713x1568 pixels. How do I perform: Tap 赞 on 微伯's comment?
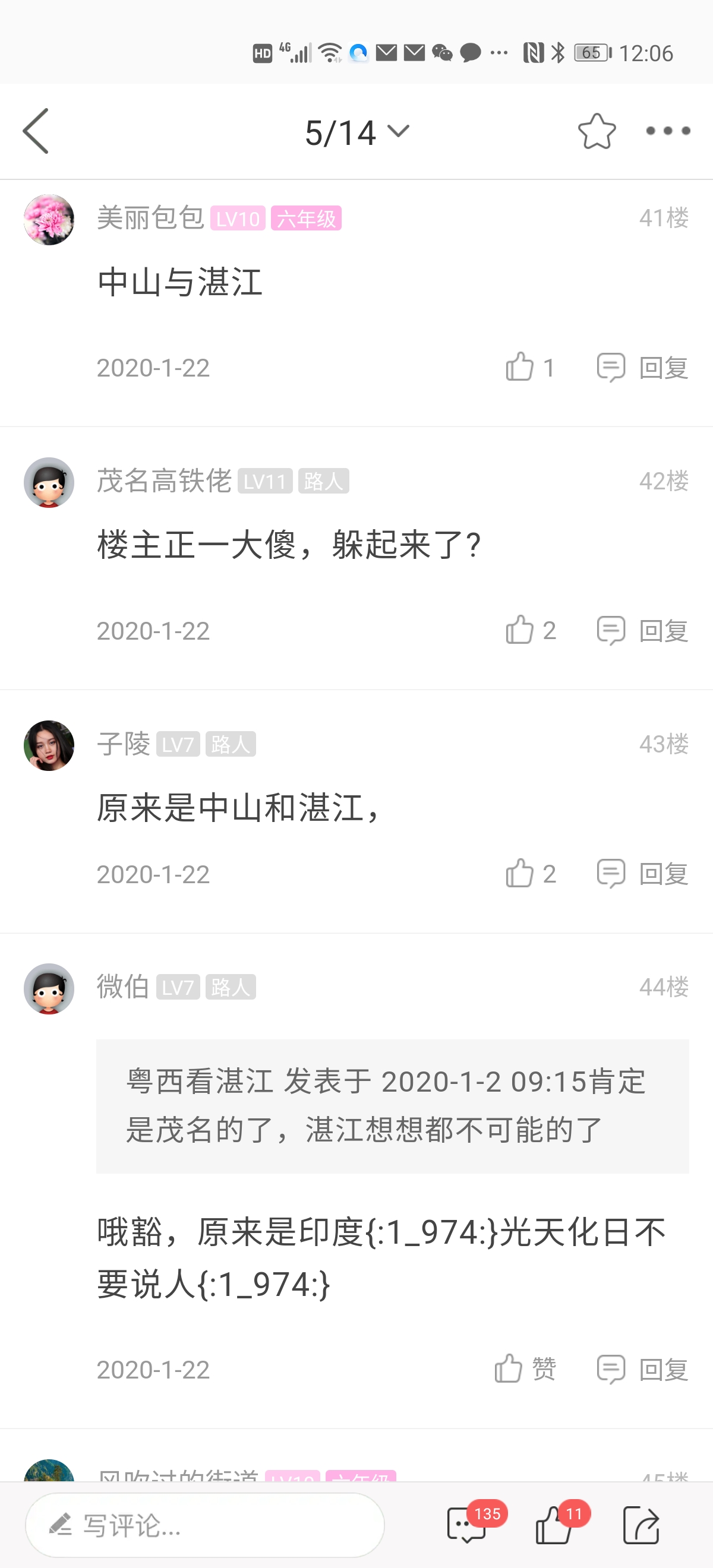pyautogui.click(x=525, y=1370)
